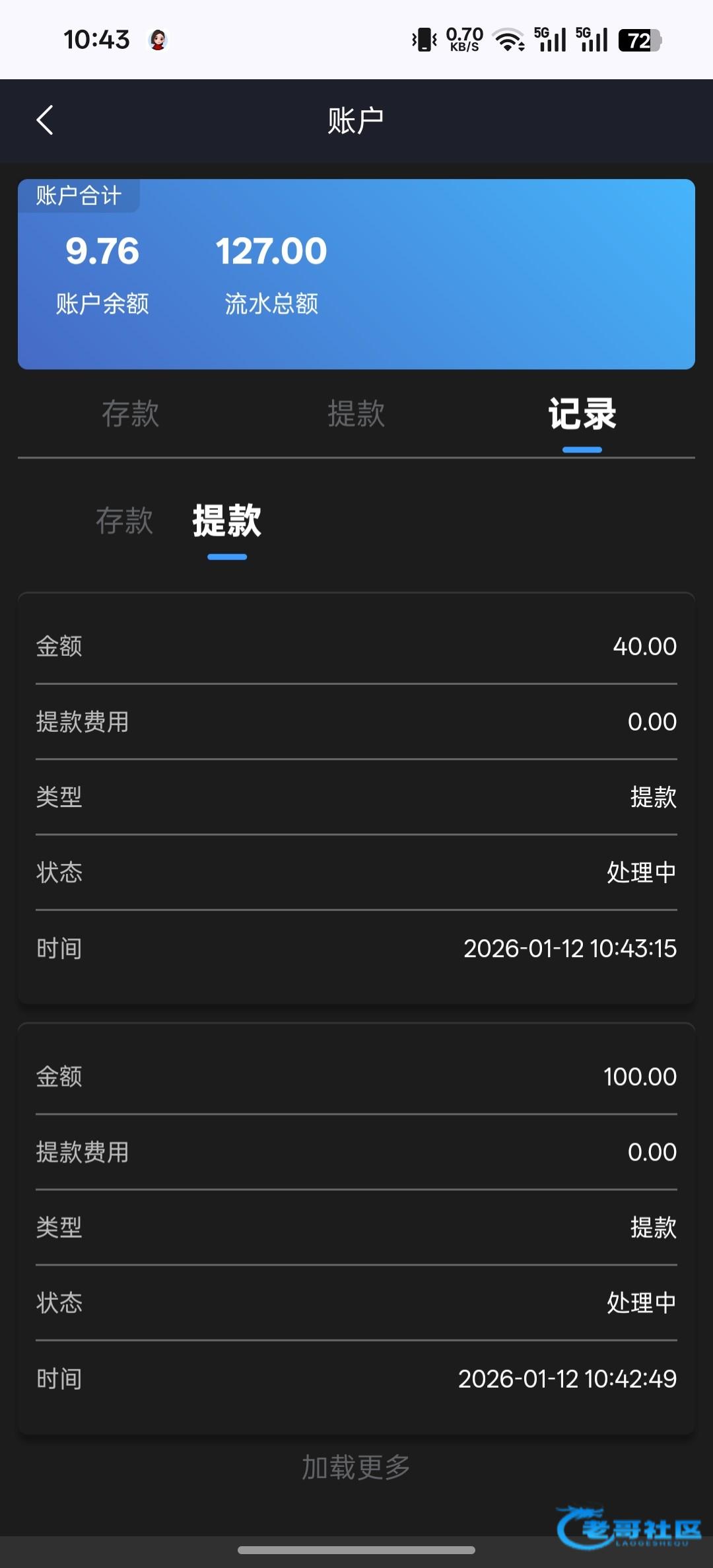This screenshot has width=713, height=1568.
Task: Select the bold 提款 records sub-tab
Action: (x=227, y=521)
